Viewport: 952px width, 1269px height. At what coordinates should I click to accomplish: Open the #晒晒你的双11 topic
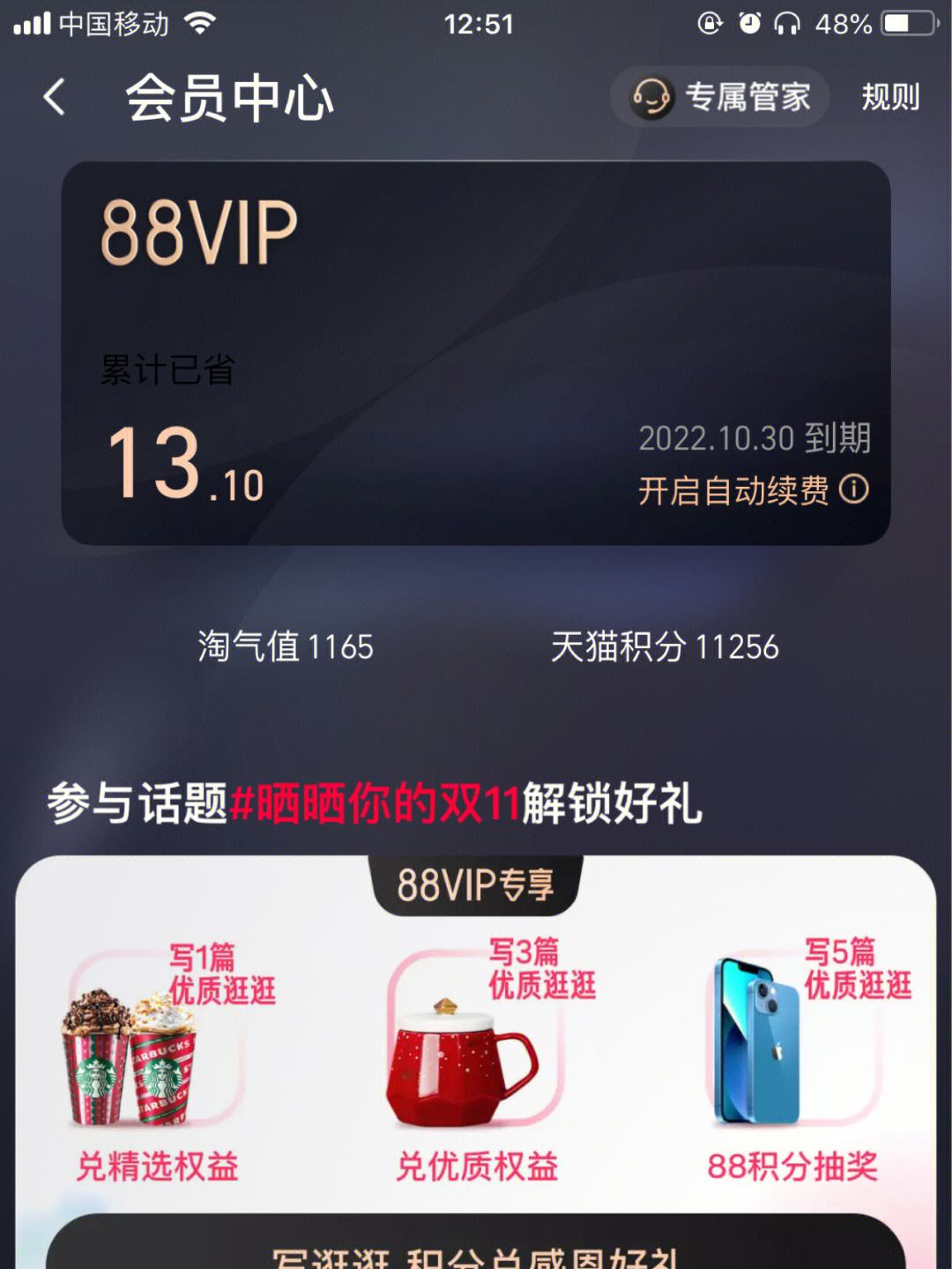coord(375,803)
